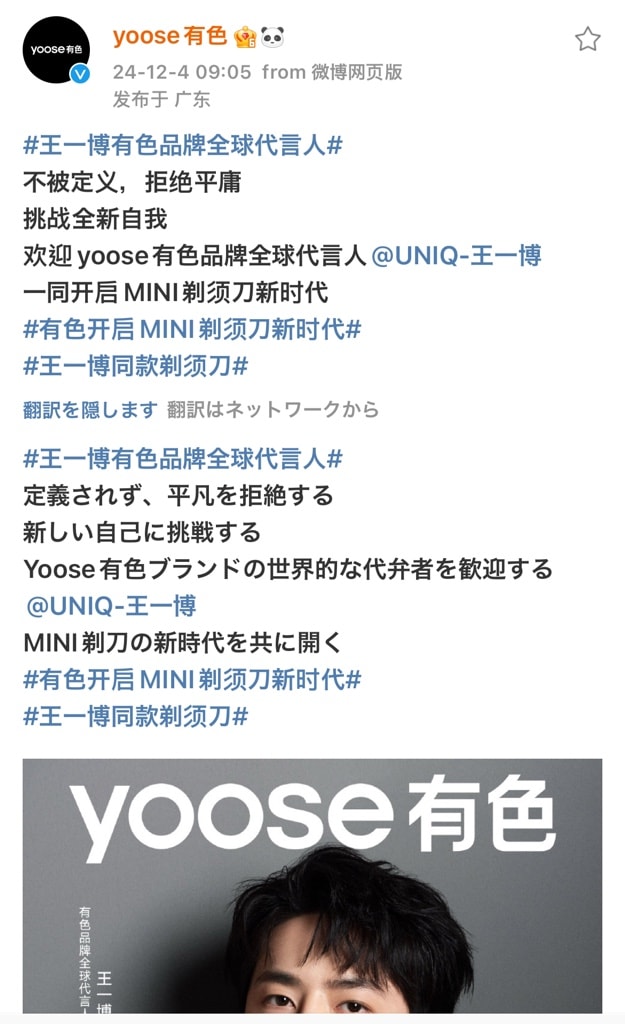Open hashtag #王一博有色品牌全球代言人# in the original text
The width and height of the screenshot is (625, 1024).
click(183, 145)
